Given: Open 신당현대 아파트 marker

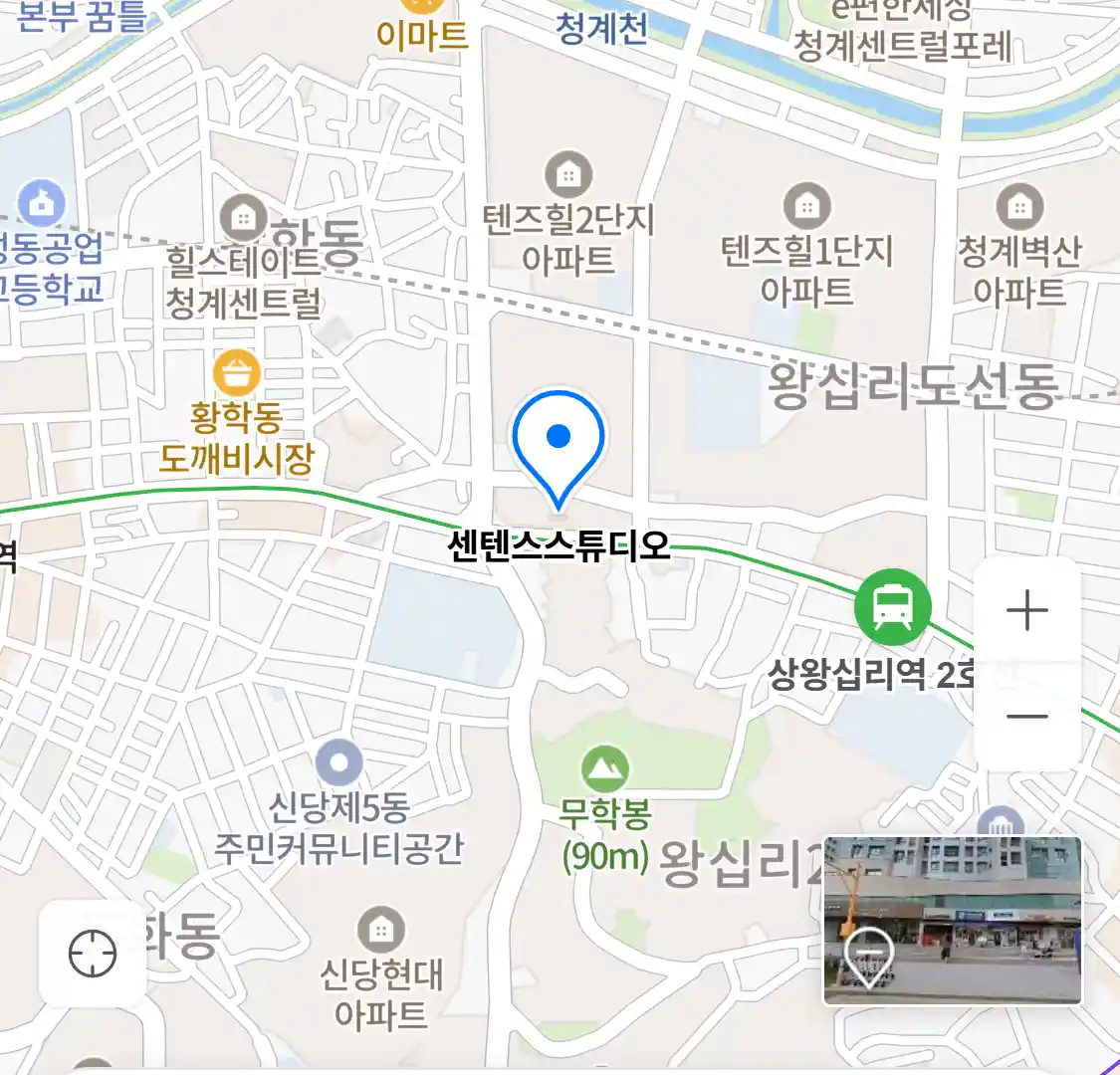Looking at the screenshot, I should tap(380, 930).
